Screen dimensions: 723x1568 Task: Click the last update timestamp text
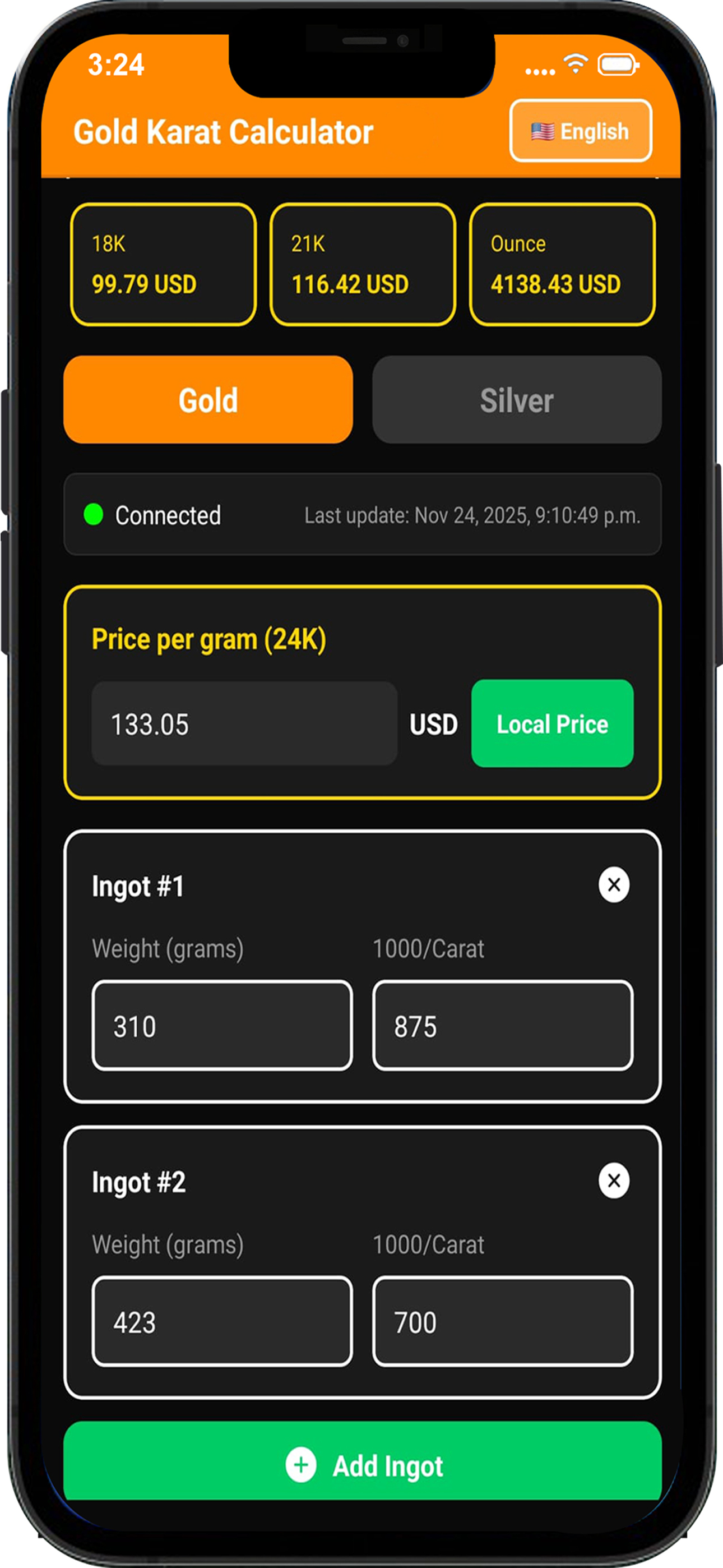coord(472,515)
